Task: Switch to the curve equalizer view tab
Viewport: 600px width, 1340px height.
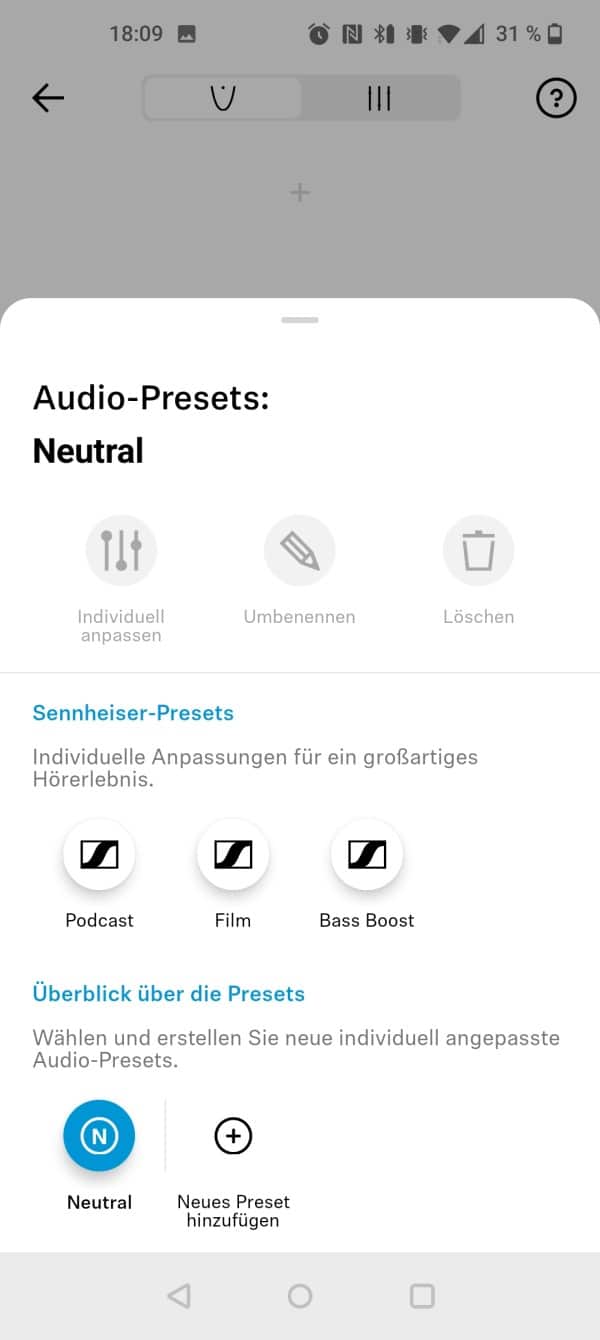Action: [x=223, y=98]
